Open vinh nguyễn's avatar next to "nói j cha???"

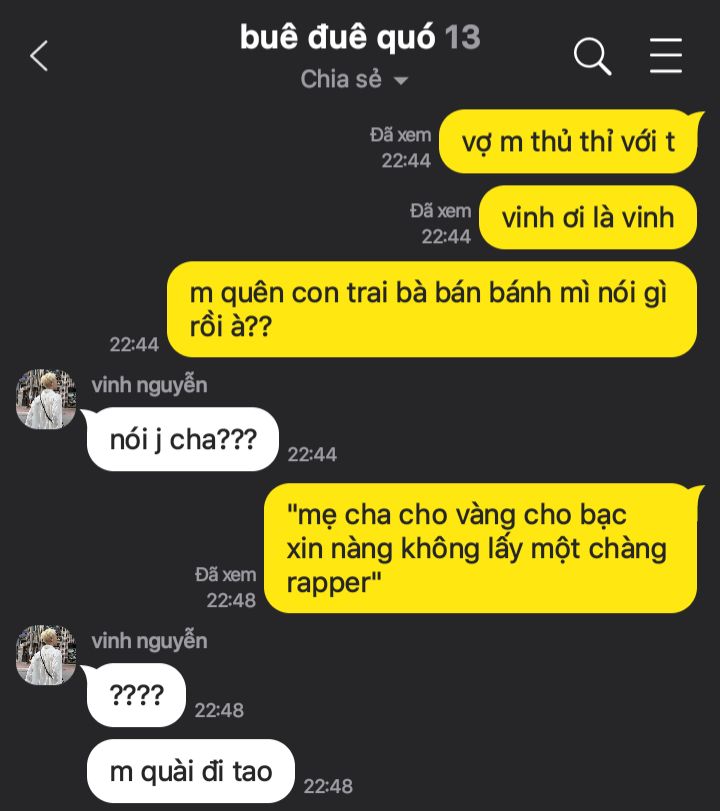[46, 399]
